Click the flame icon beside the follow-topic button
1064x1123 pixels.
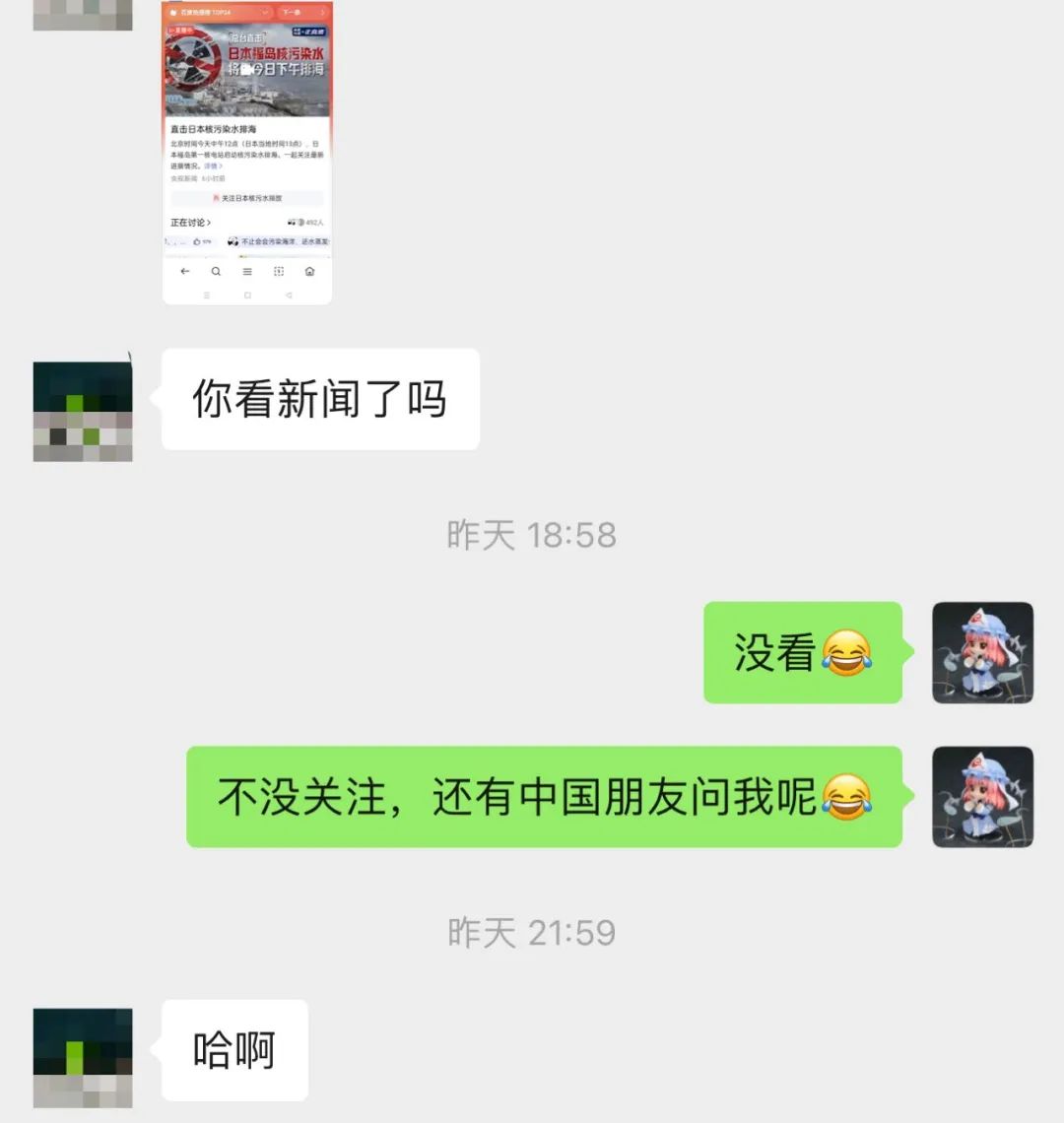pyautogui.click(x=217, y=197)
